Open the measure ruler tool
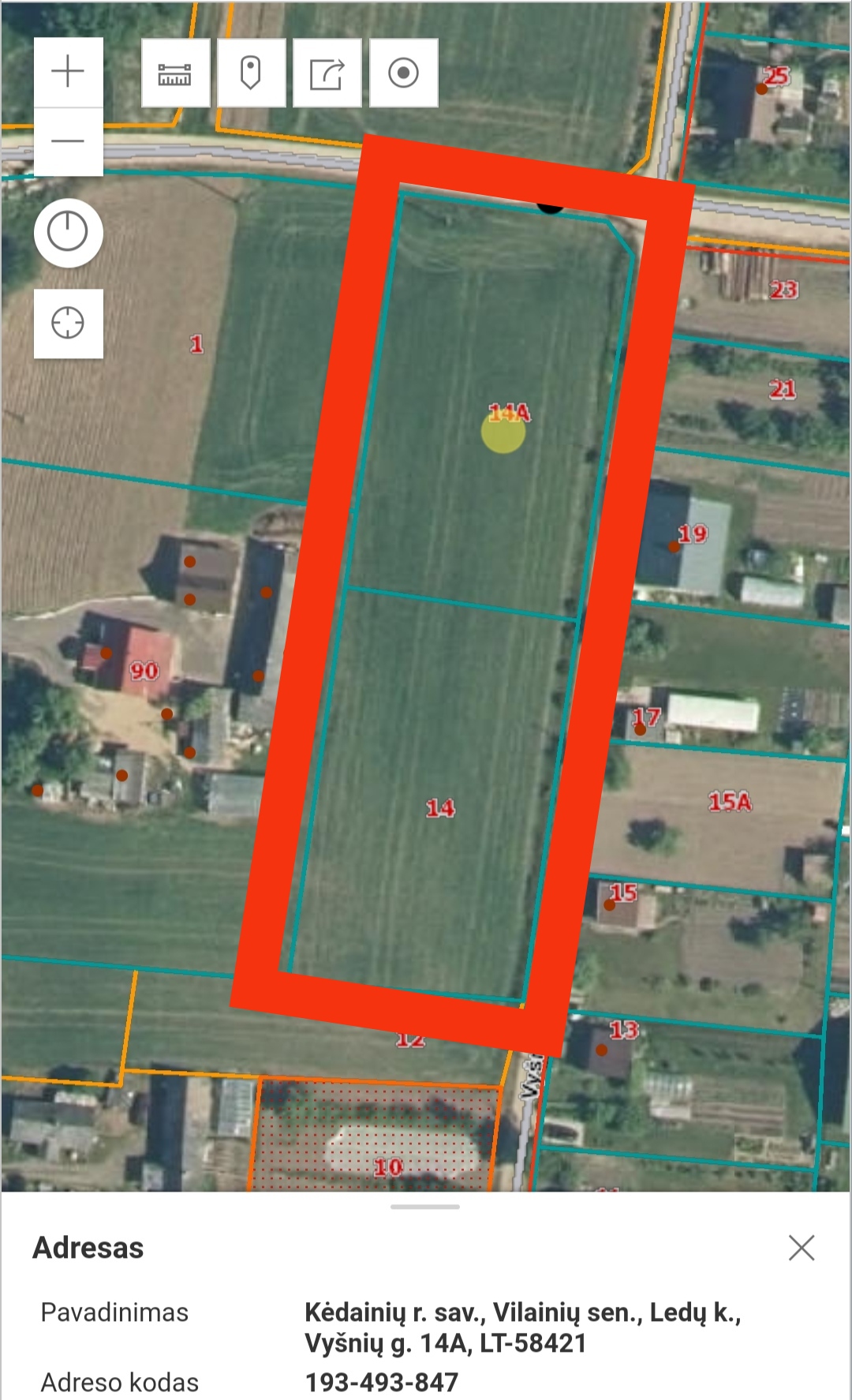Image resolution: width=852 pixels, height=1400 pixels. 175,73
